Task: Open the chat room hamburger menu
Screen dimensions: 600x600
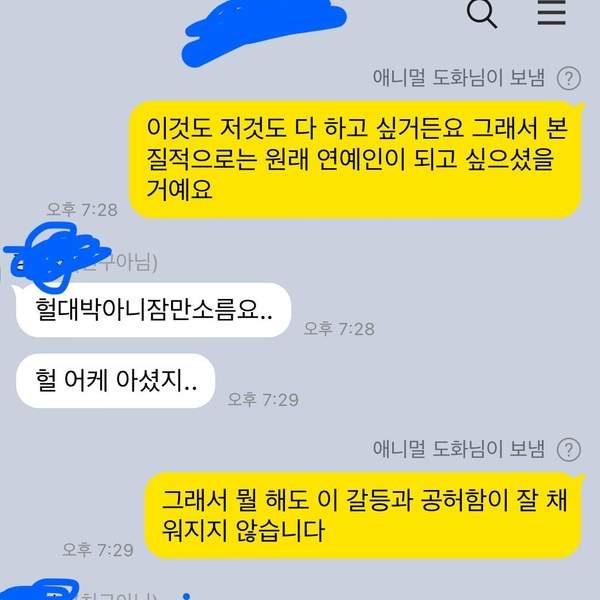Action: coord(551,13)
